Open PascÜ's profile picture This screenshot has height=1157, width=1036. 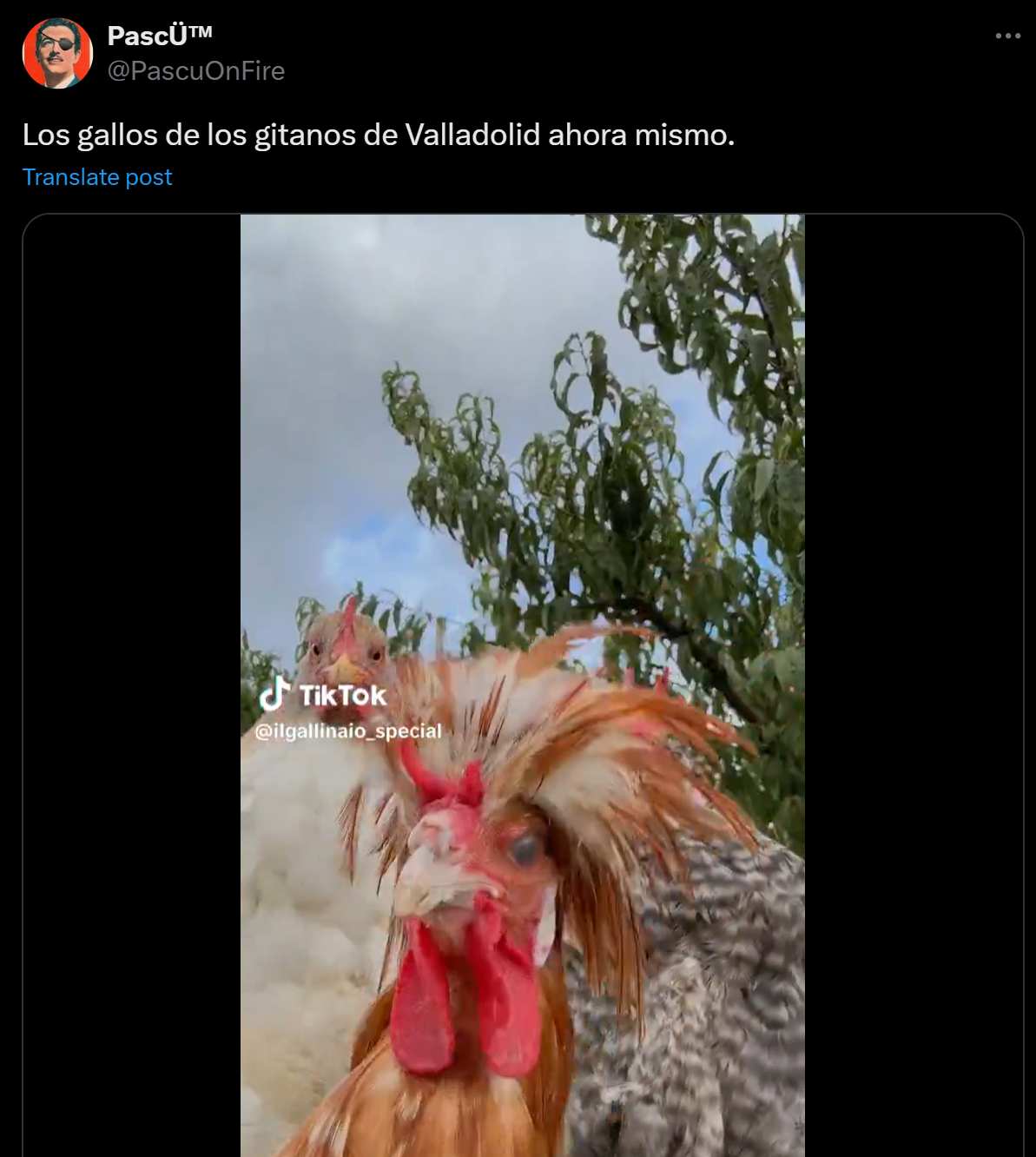[x=57, y=53]
